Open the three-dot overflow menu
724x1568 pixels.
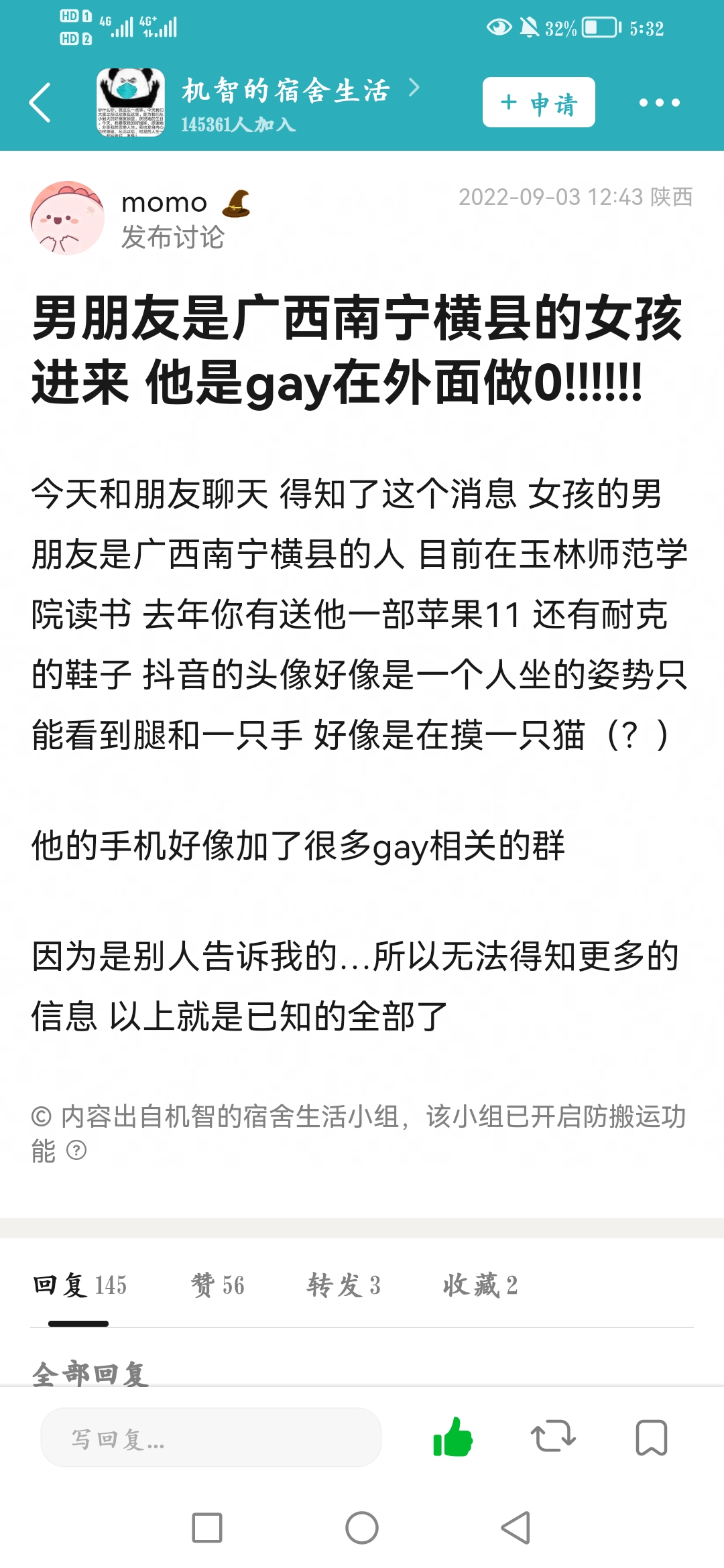click(x=659, y=103)
